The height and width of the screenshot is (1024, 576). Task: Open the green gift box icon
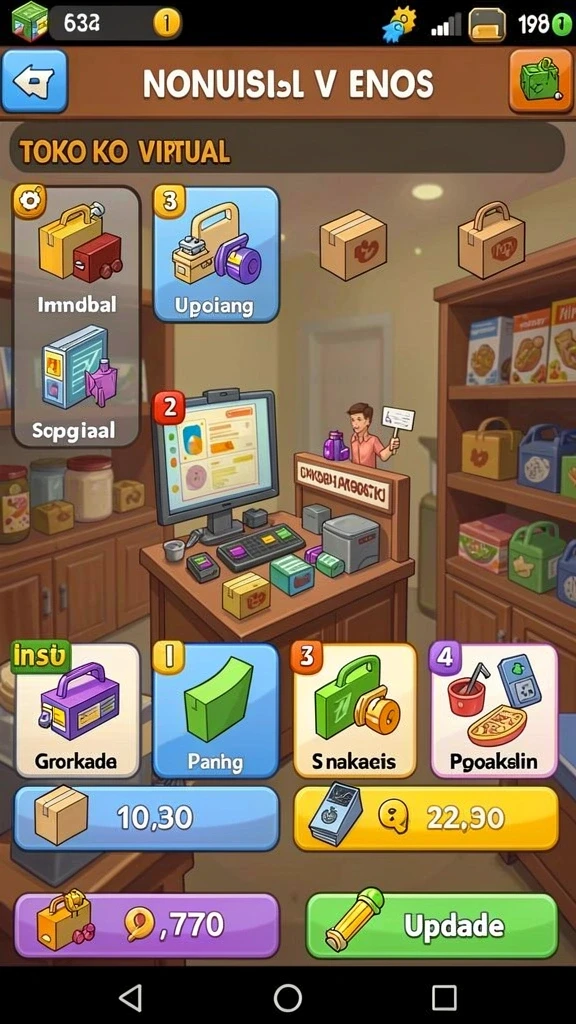tap(541, 81)
